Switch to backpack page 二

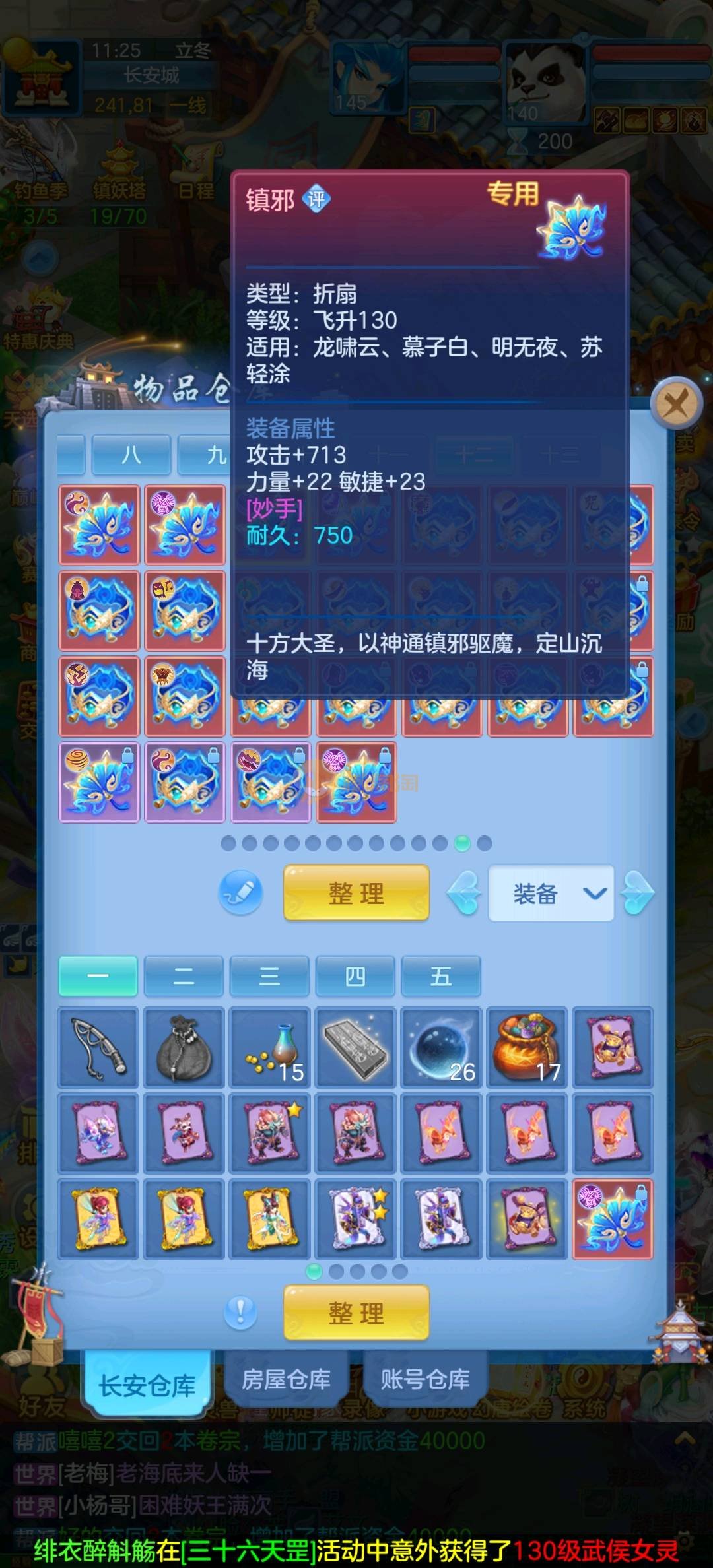184,976
